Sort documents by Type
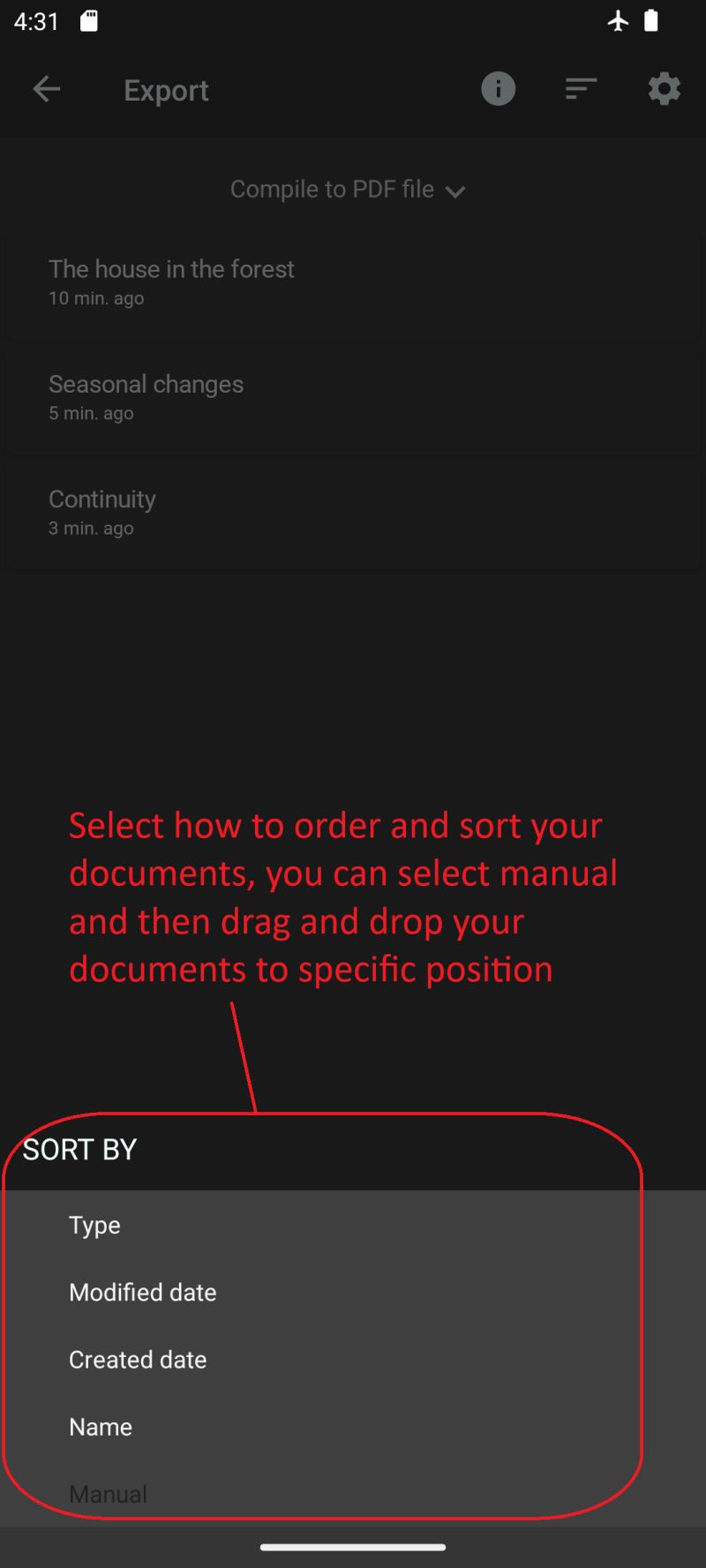 (x=353, y=1225)
